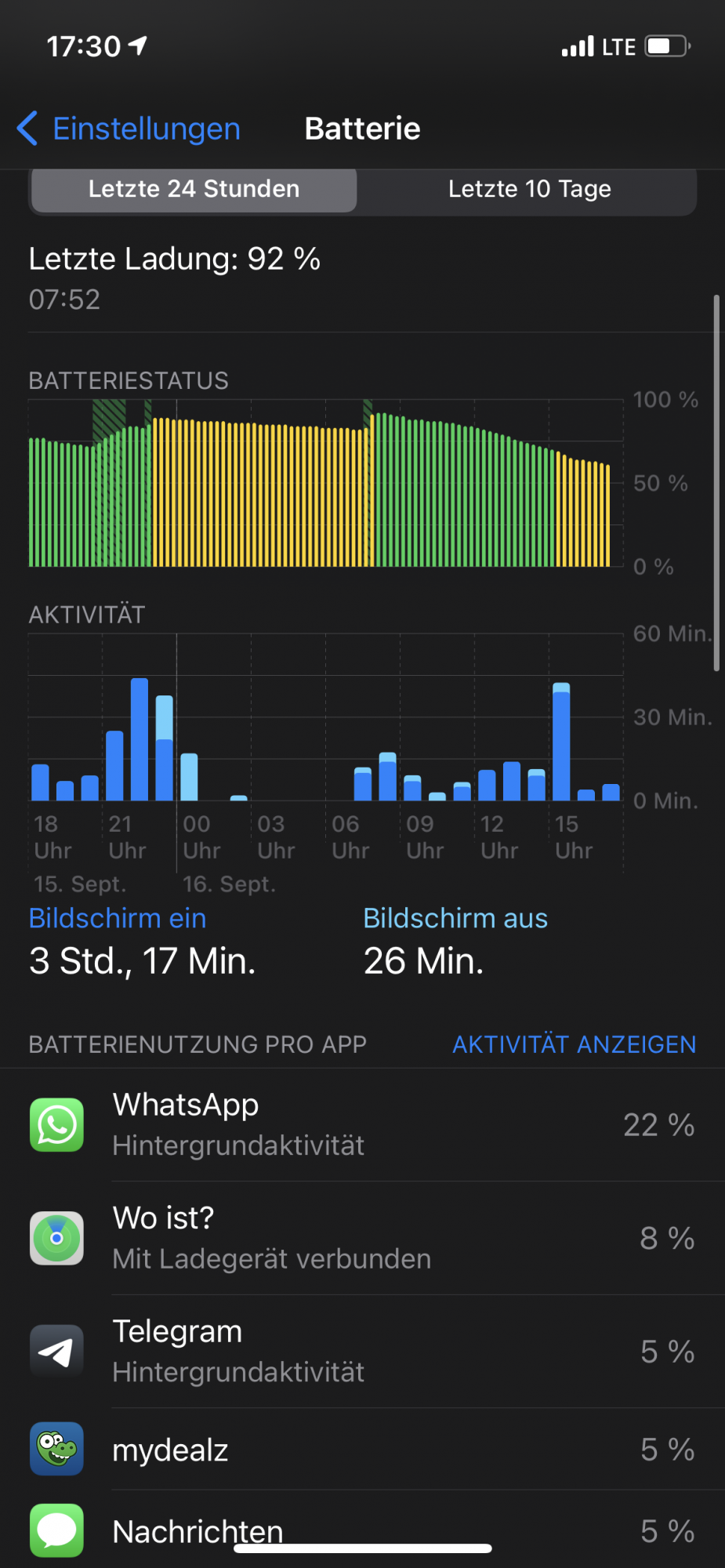Tap the Telegram usage row
Viewport: 725px width, 1568px height.
click(x=362, y=1352)
